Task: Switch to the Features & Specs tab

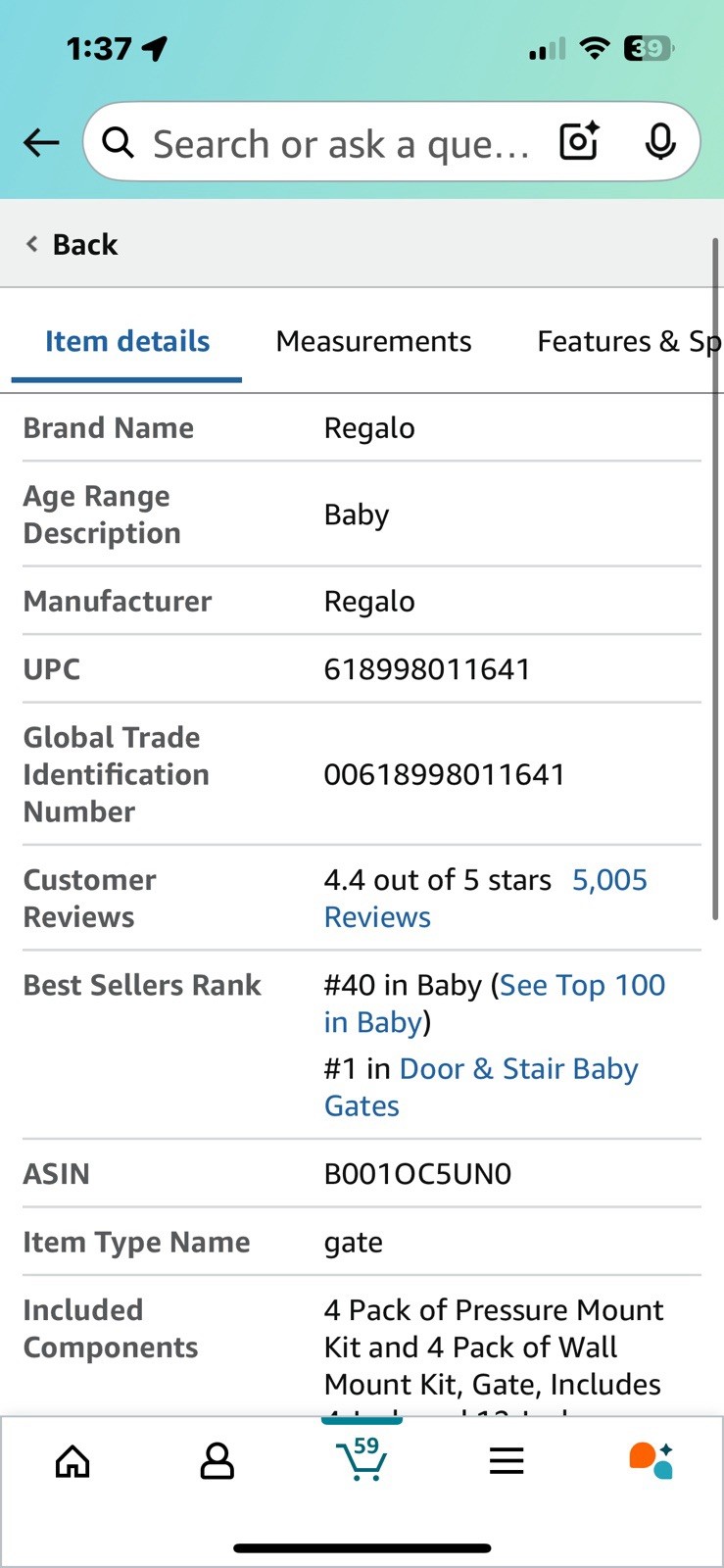Action: point(627,341)
